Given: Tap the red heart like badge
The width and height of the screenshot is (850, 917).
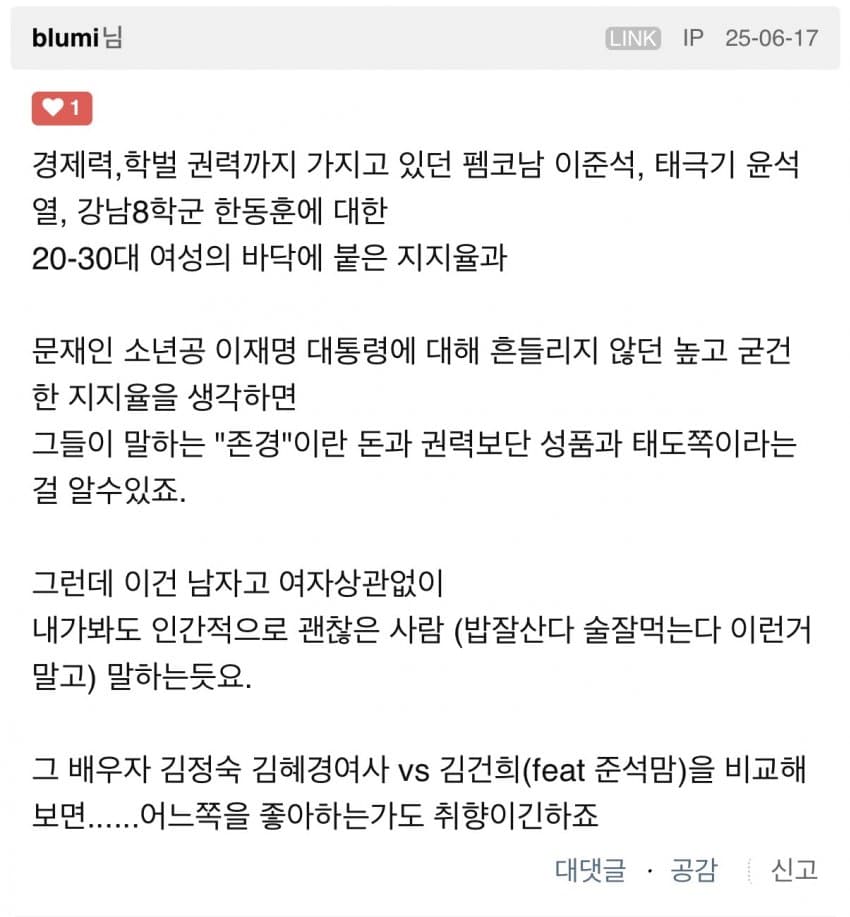Looking at the screenshot, I should 62,108.
